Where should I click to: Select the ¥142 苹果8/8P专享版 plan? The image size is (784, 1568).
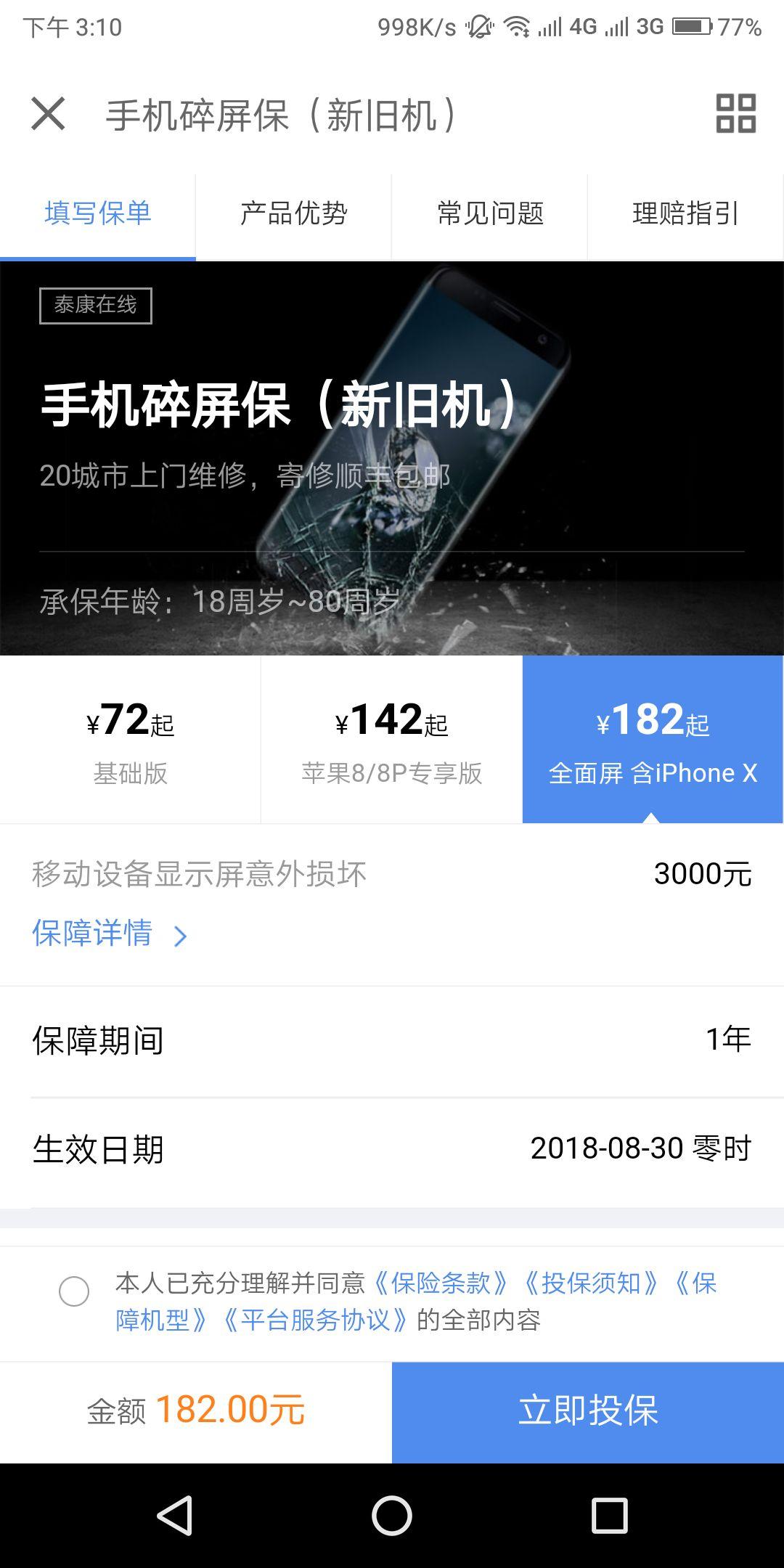pyautogui.click(x=392, y=740)
